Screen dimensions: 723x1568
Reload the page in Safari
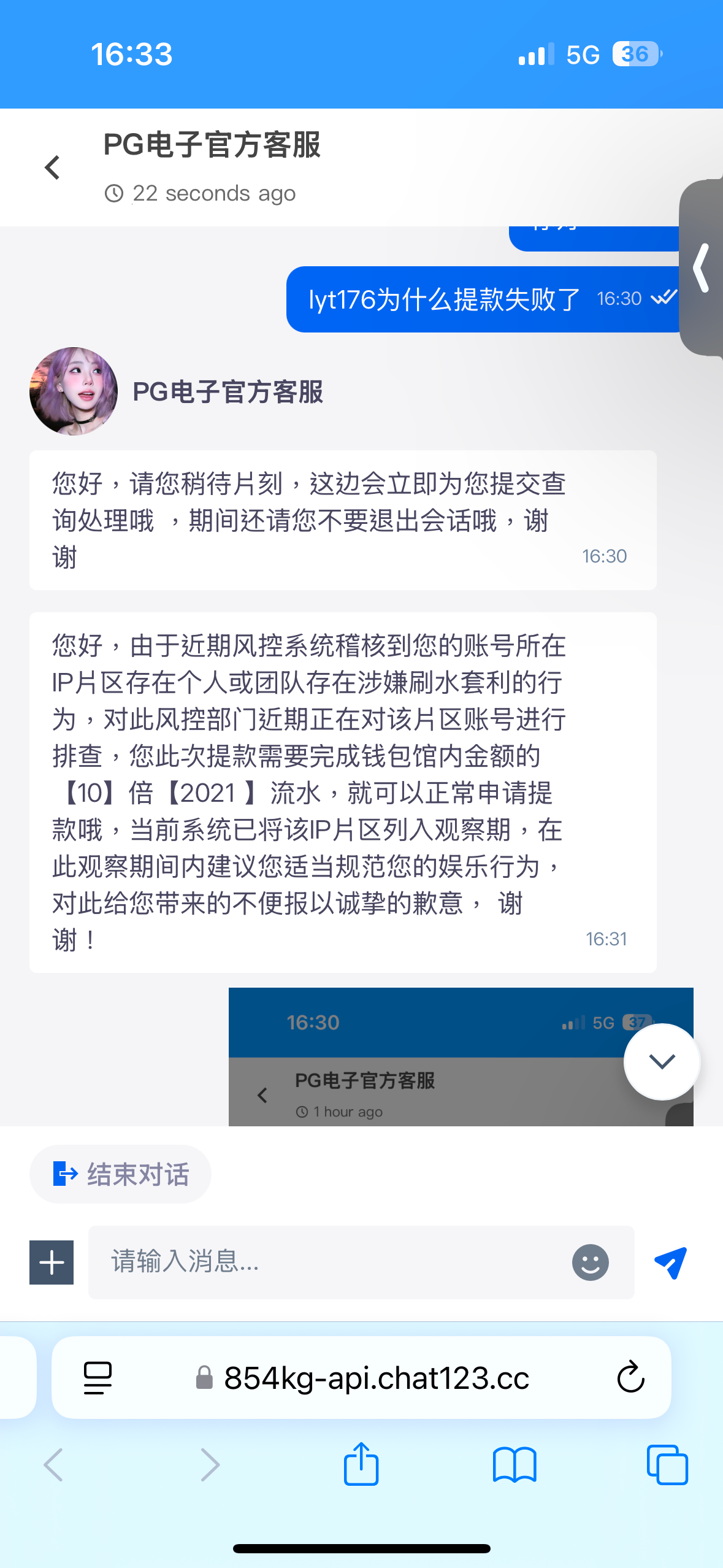click(x=630, y=1378)
